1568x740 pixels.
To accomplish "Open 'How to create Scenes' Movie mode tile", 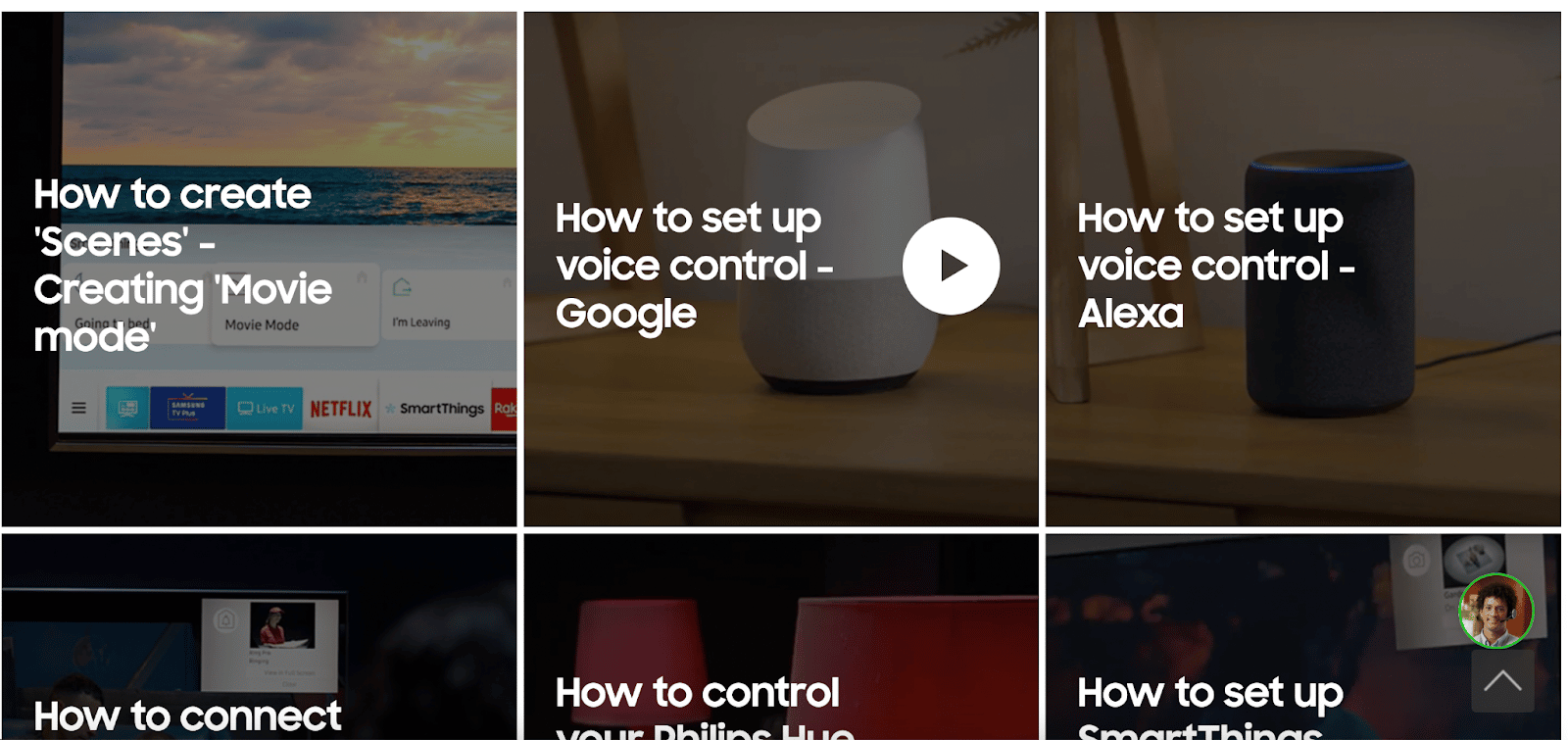I will point(259,269).
